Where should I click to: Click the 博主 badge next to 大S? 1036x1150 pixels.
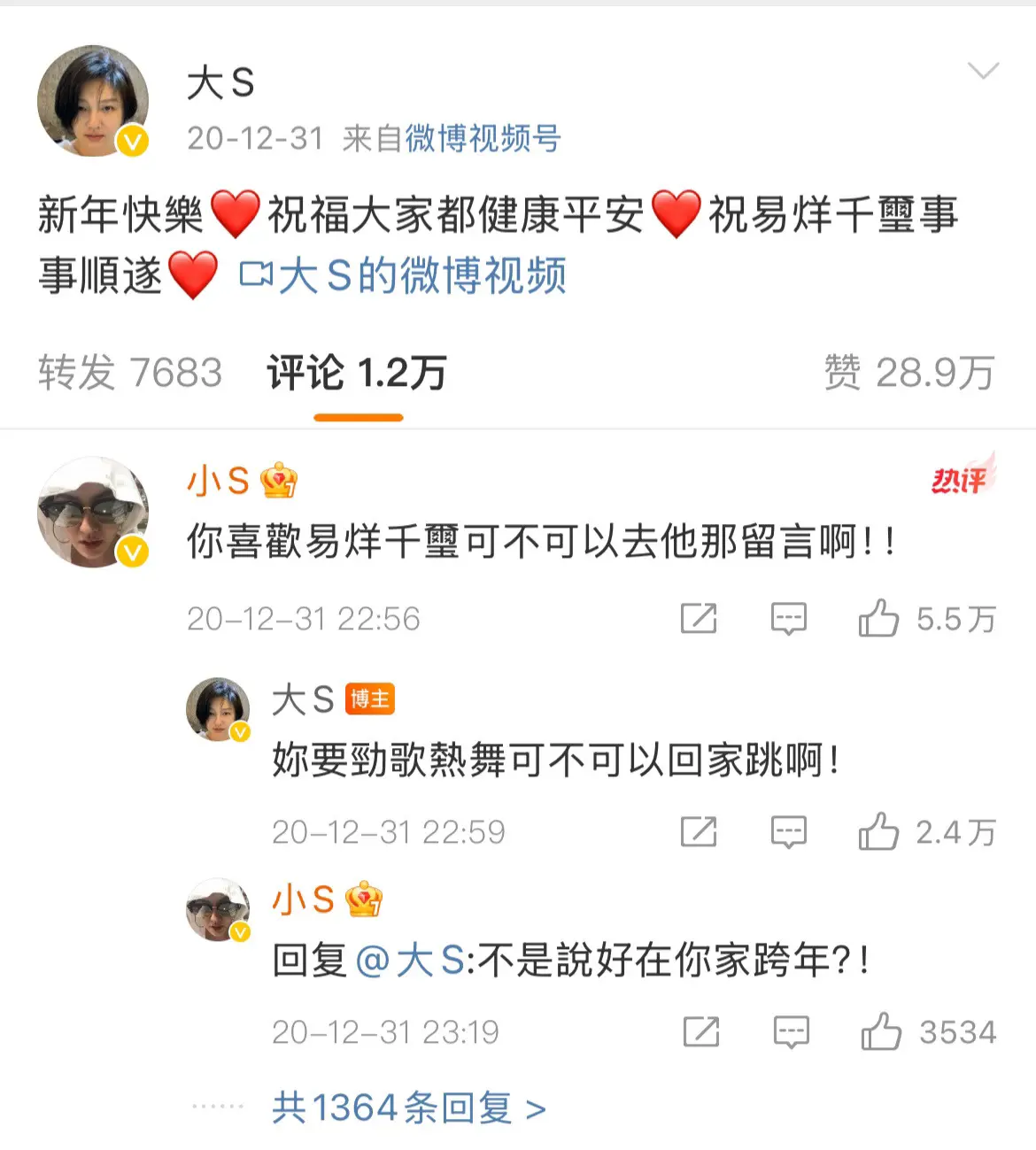(371, 700)
